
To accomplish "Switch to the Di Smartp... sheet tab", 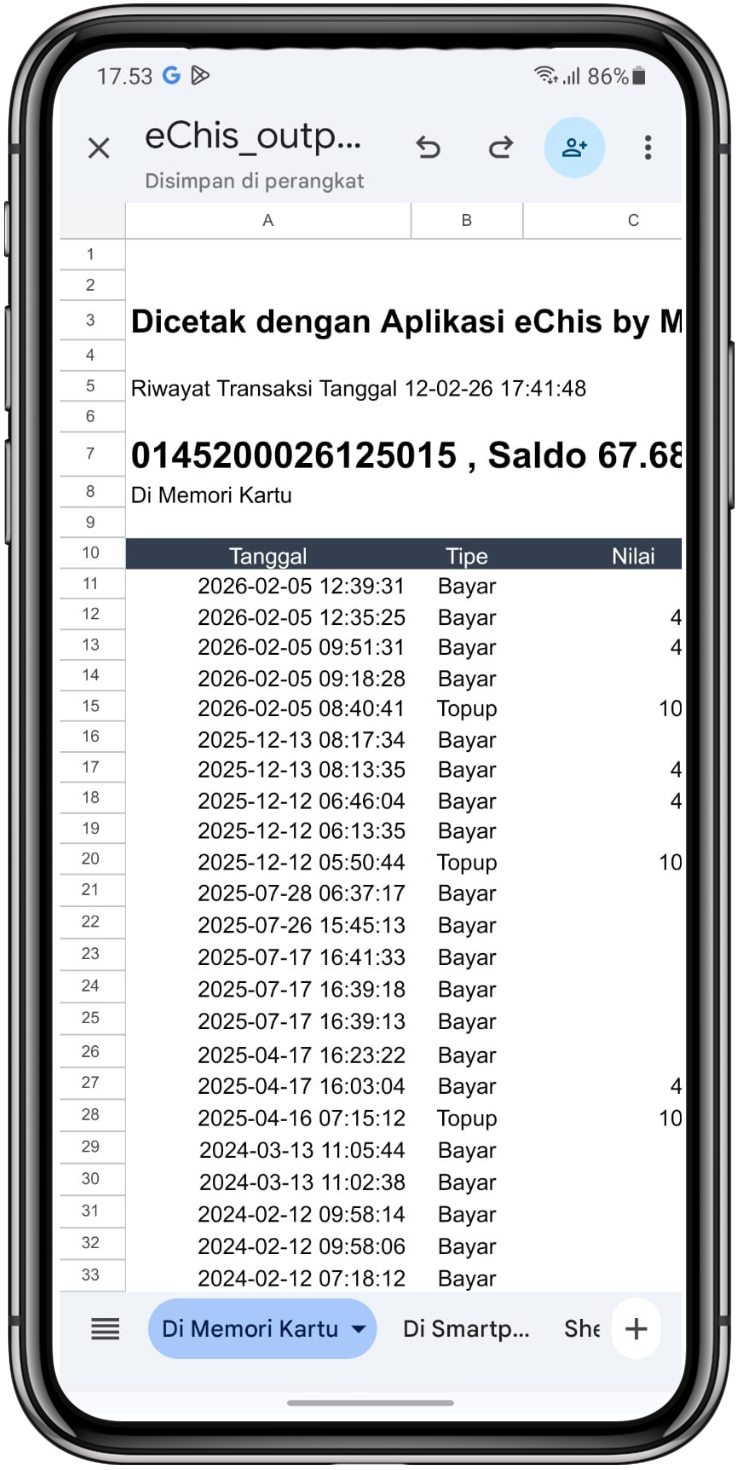I will 465,1329.
